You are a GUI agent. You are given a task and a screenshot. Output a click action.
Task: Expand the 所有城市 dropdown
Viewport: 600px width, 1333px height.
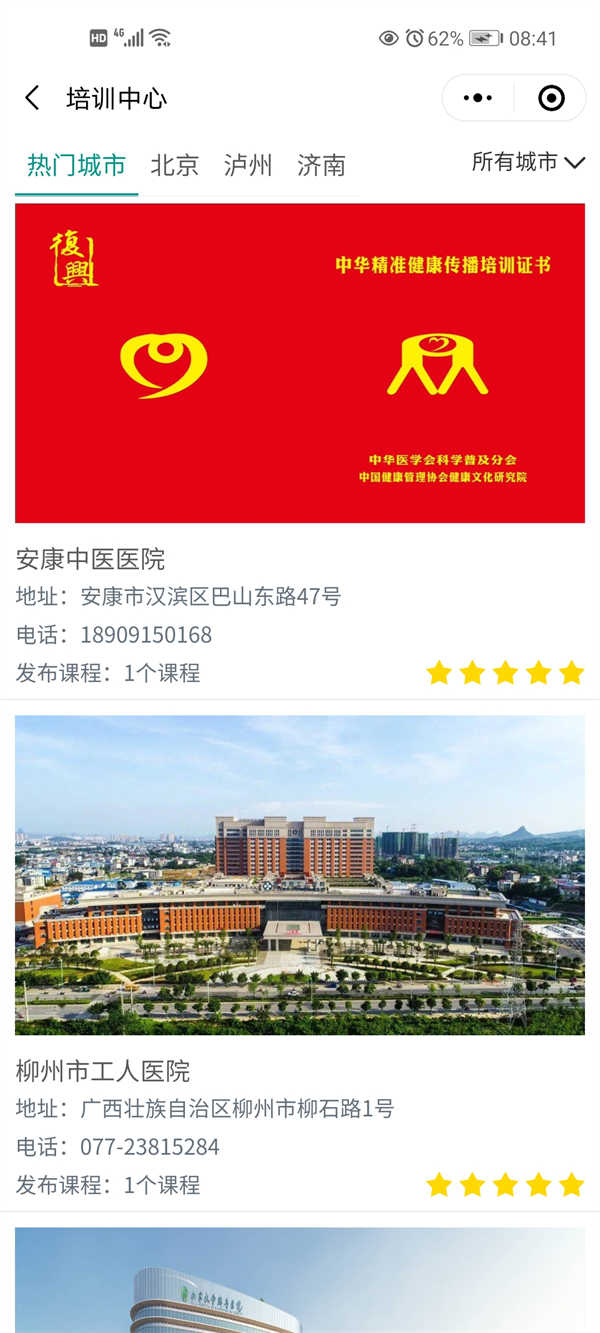coord(527,162)
